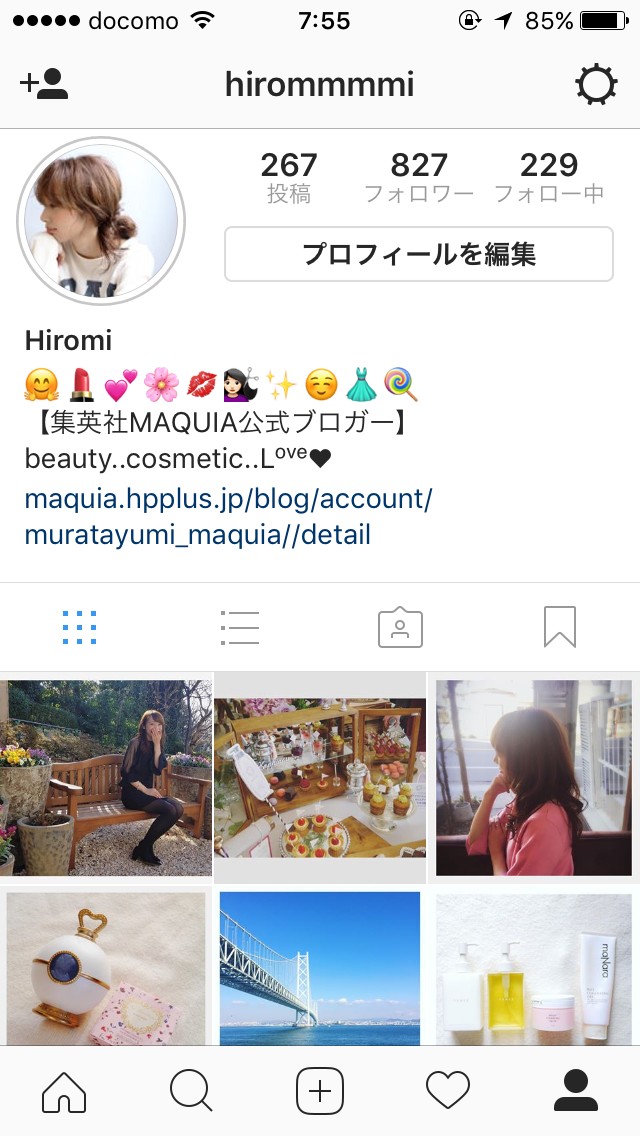Image resolution: width=640 pixels, height=1136 pixels.
Task: View the フォロー中 list
Action: [549, 177]
